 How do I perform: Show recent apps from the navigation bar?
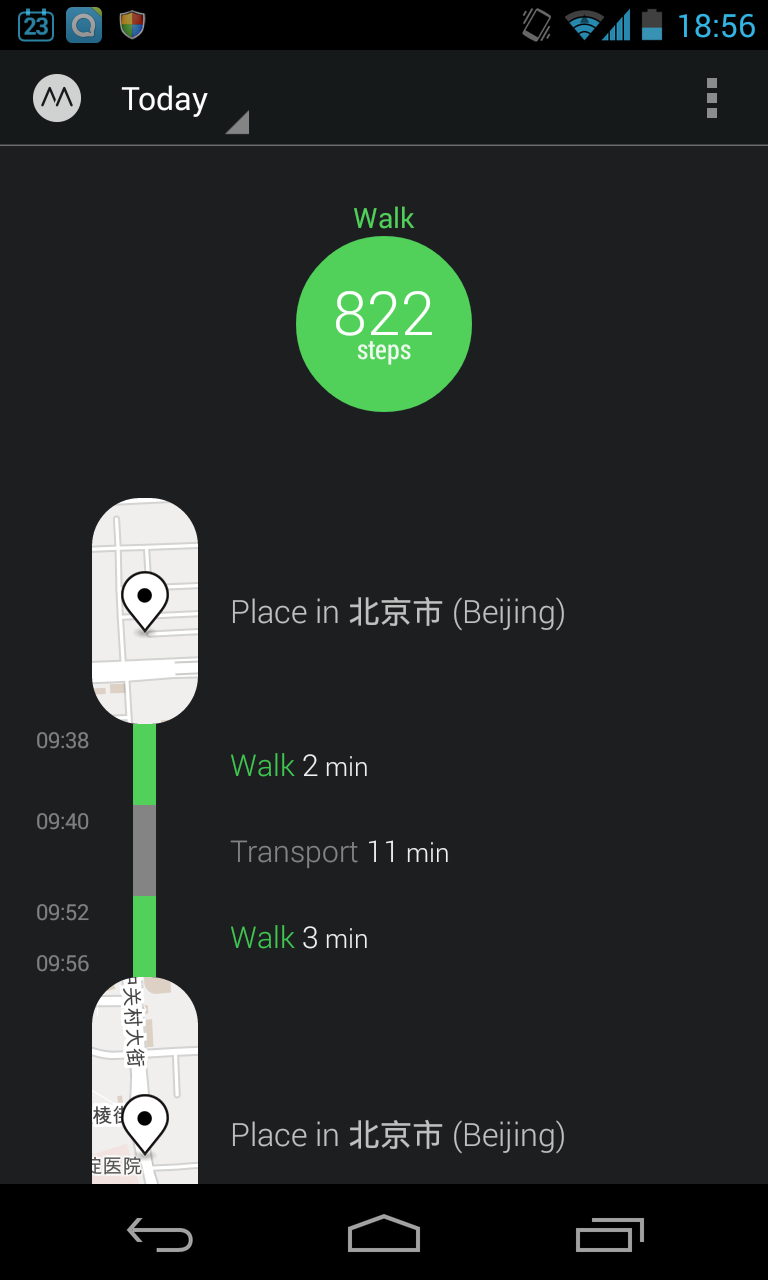[x=609, y=1234]
